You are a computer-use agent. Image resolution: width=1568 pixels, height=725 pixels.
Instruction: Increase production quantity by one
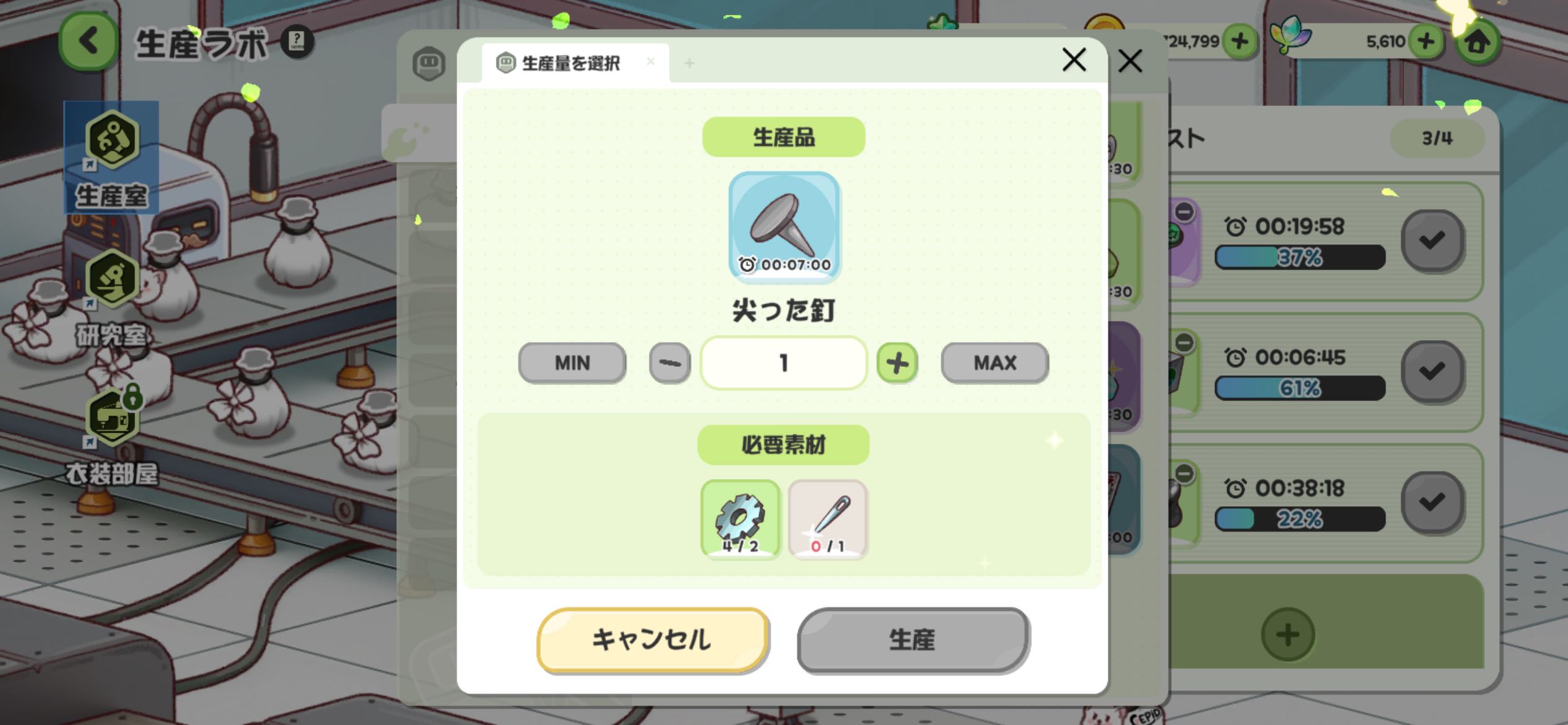pos(897,362)
